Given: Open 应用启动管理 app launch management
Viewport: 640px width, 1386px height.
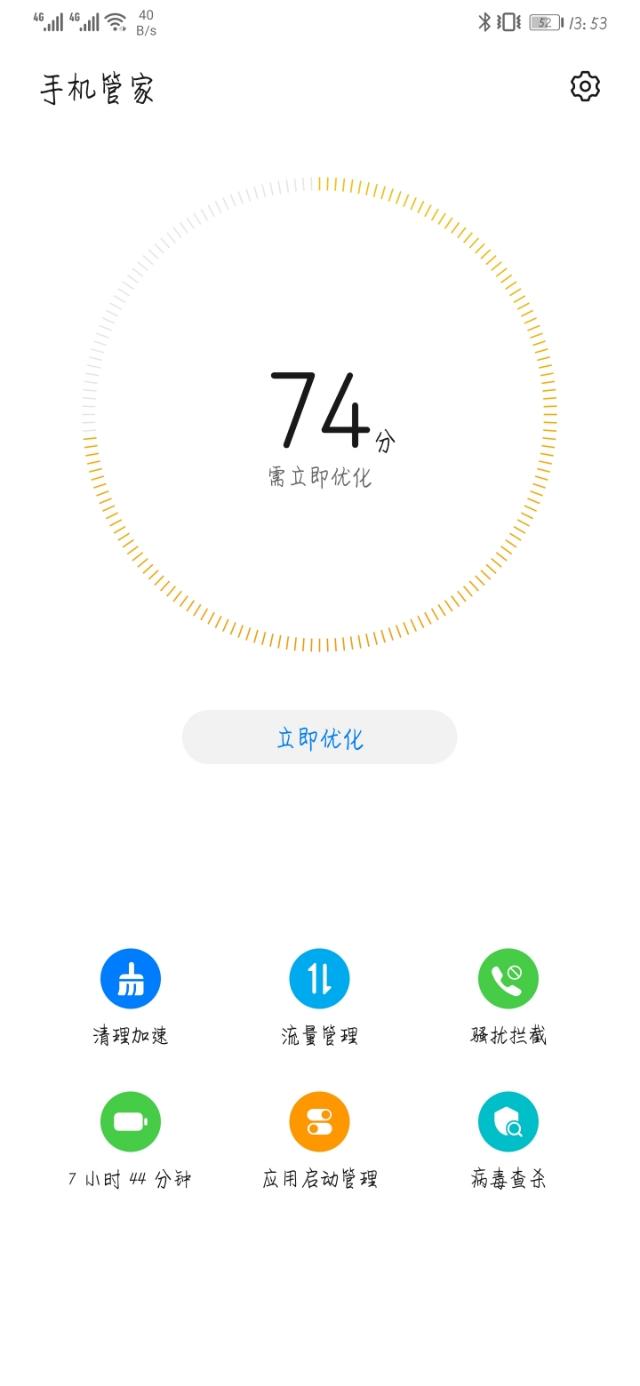Looking at the screenshot, I should click(319, 1122).
